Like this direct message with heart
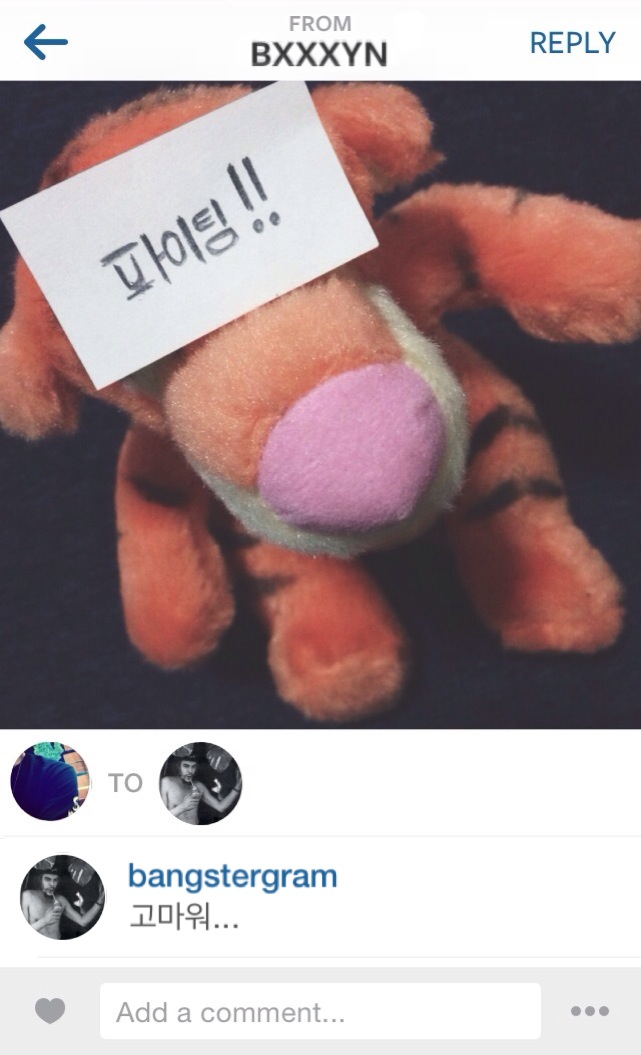This screenshot has width=641, height=1055. (x=50, y=1011)
